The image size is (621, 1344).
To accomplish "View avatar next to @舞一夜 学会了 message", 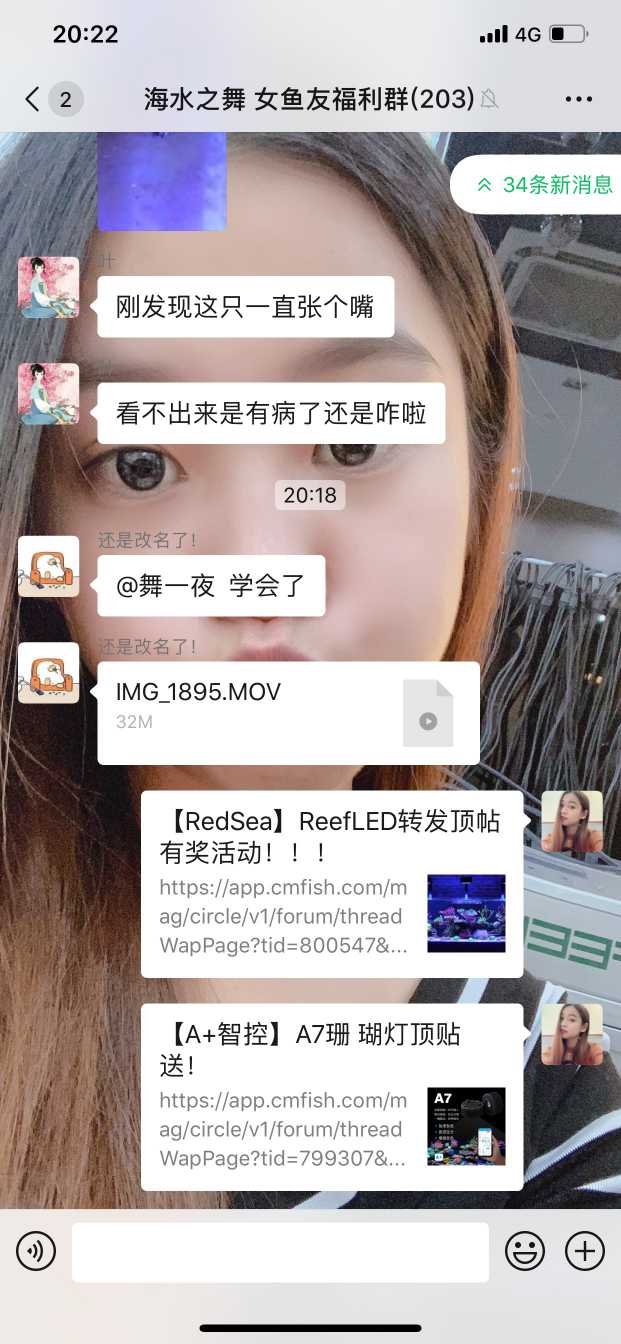I will pos(48,566).
